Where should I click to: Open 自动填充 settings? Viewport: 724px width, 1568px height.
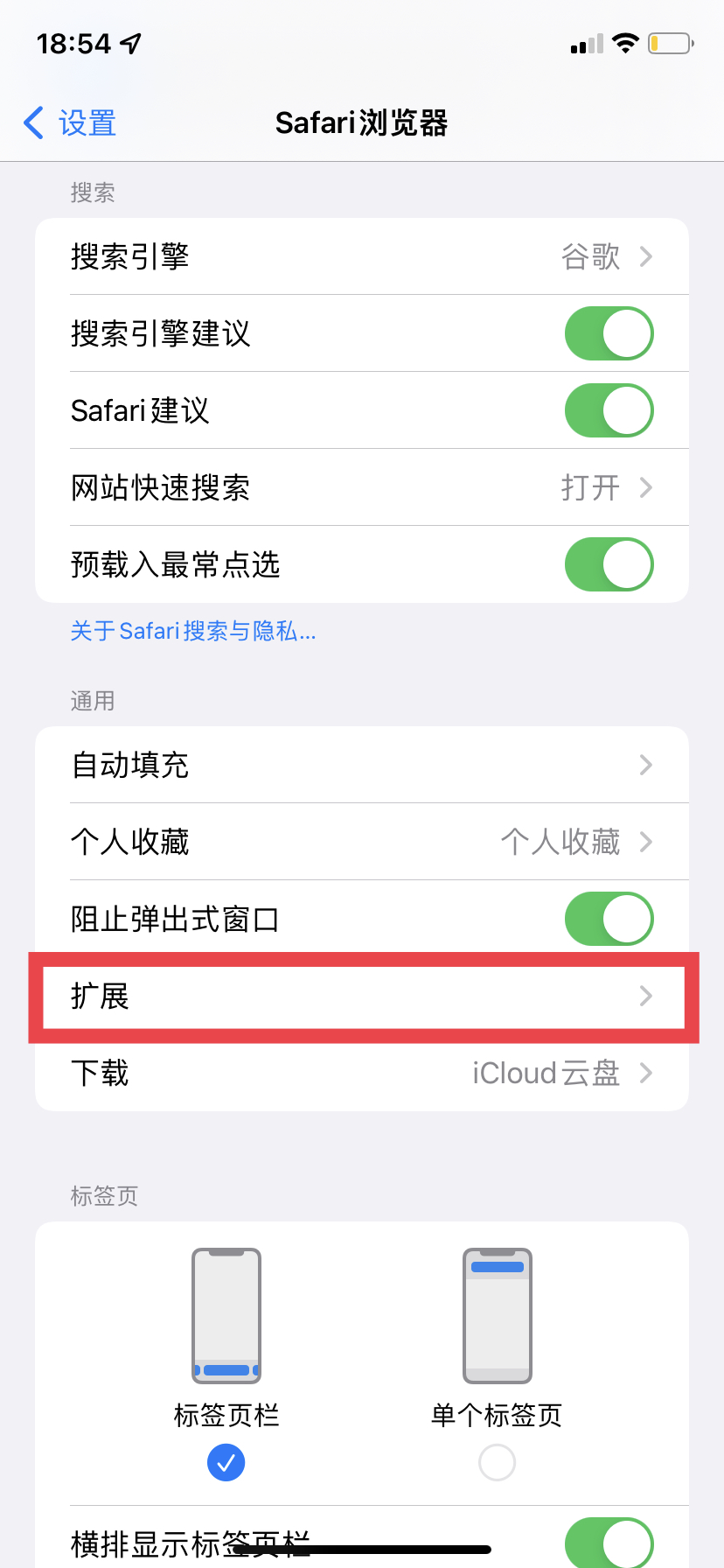coord(362,765)
